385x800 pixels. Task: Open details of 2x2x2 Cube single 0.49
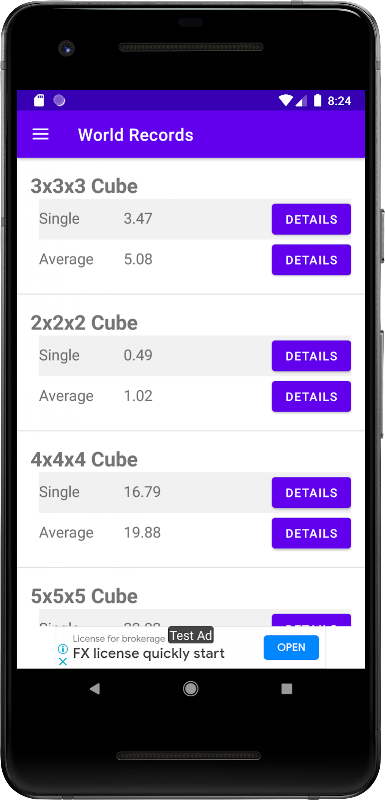click(x=311, y=356)
